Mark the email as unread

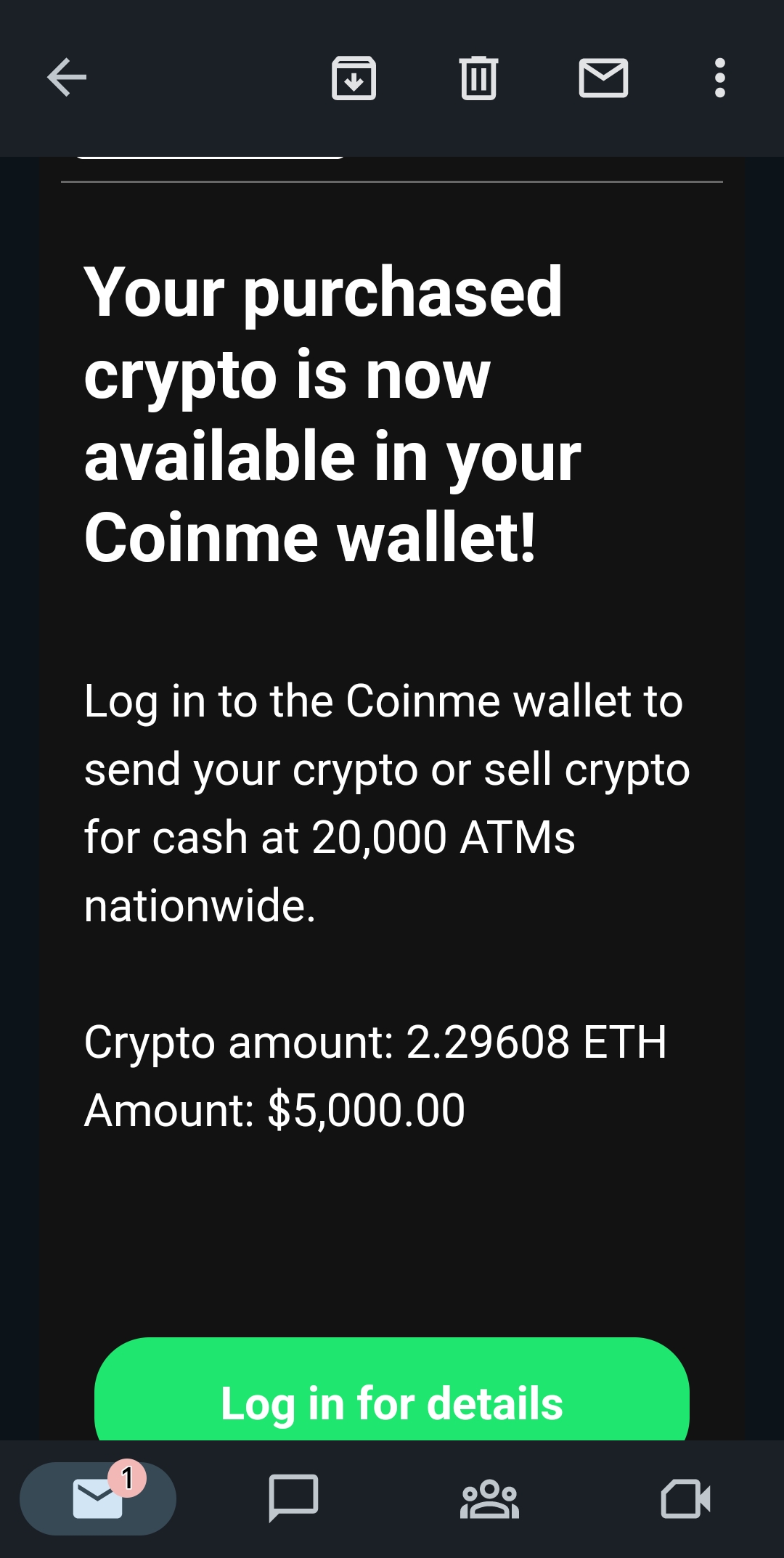[603, 78]
